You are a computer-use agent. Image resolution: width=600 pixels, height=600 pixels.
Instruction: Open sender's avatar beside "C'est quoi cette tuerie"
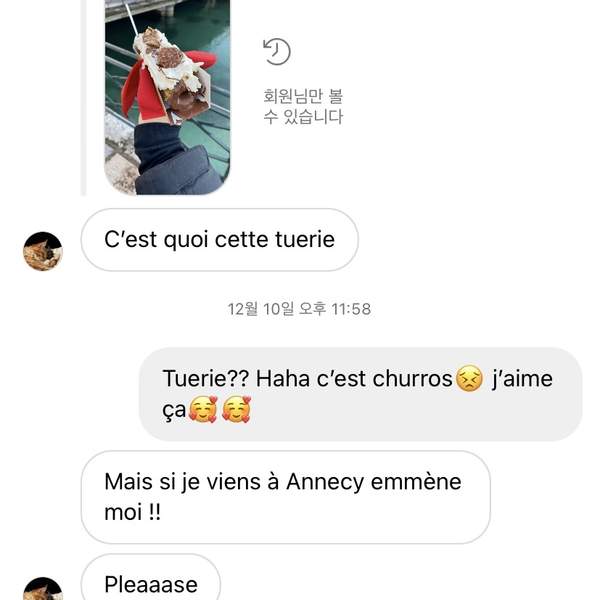point(43,251)
